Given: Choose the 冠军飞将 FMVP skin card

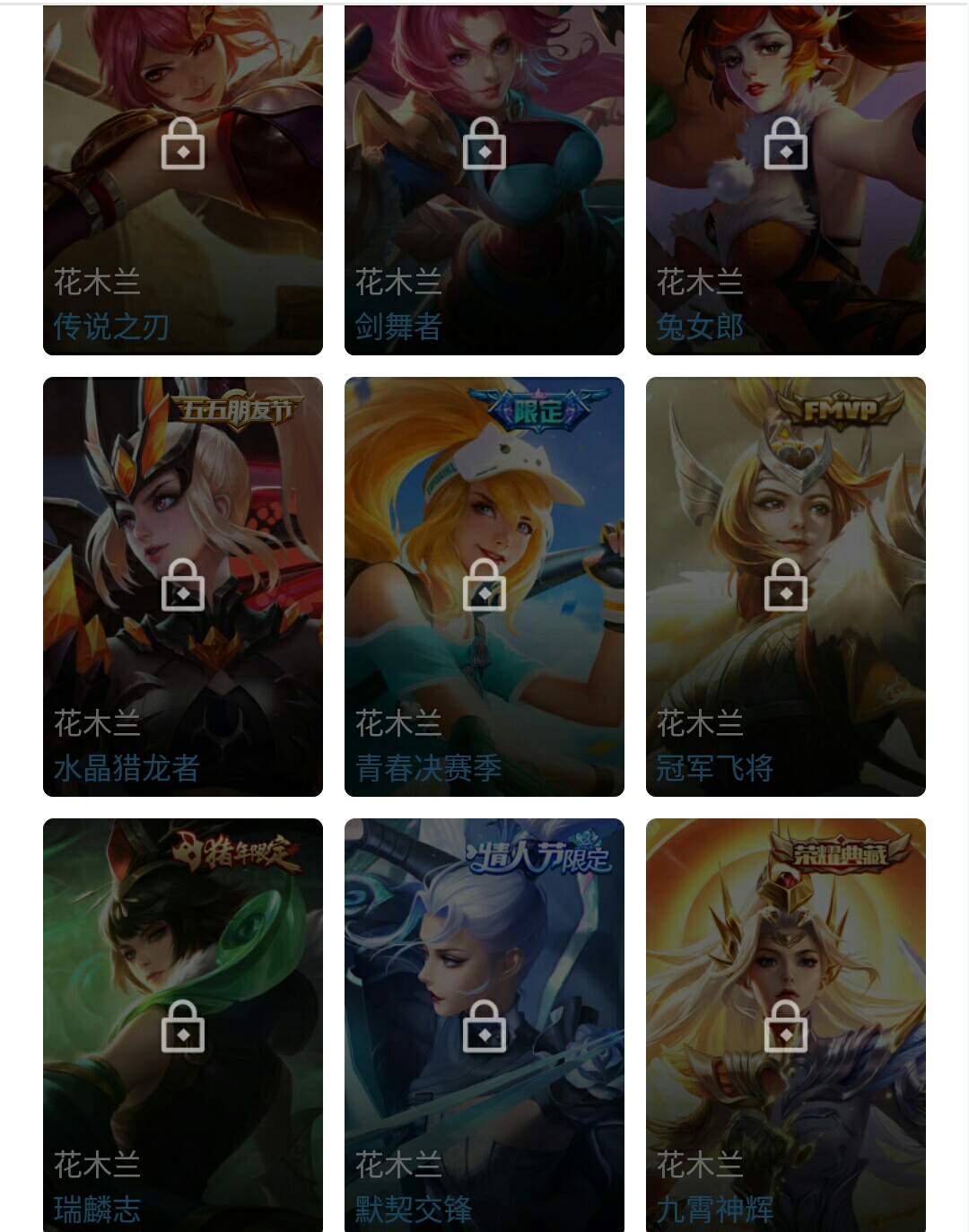Looking at the screenshot, I should point(786,586).
